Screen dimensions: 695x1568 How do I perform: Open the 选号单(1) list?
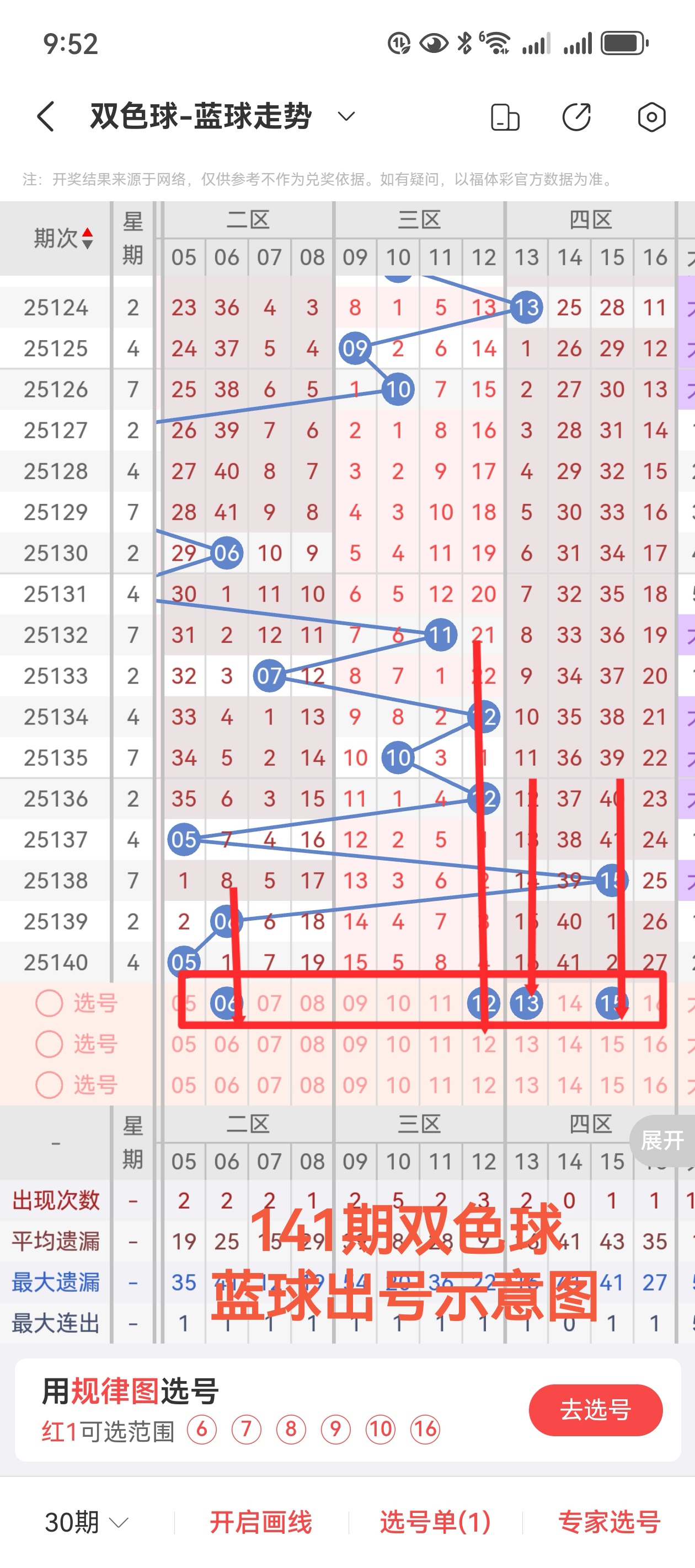coord(435,1522)
